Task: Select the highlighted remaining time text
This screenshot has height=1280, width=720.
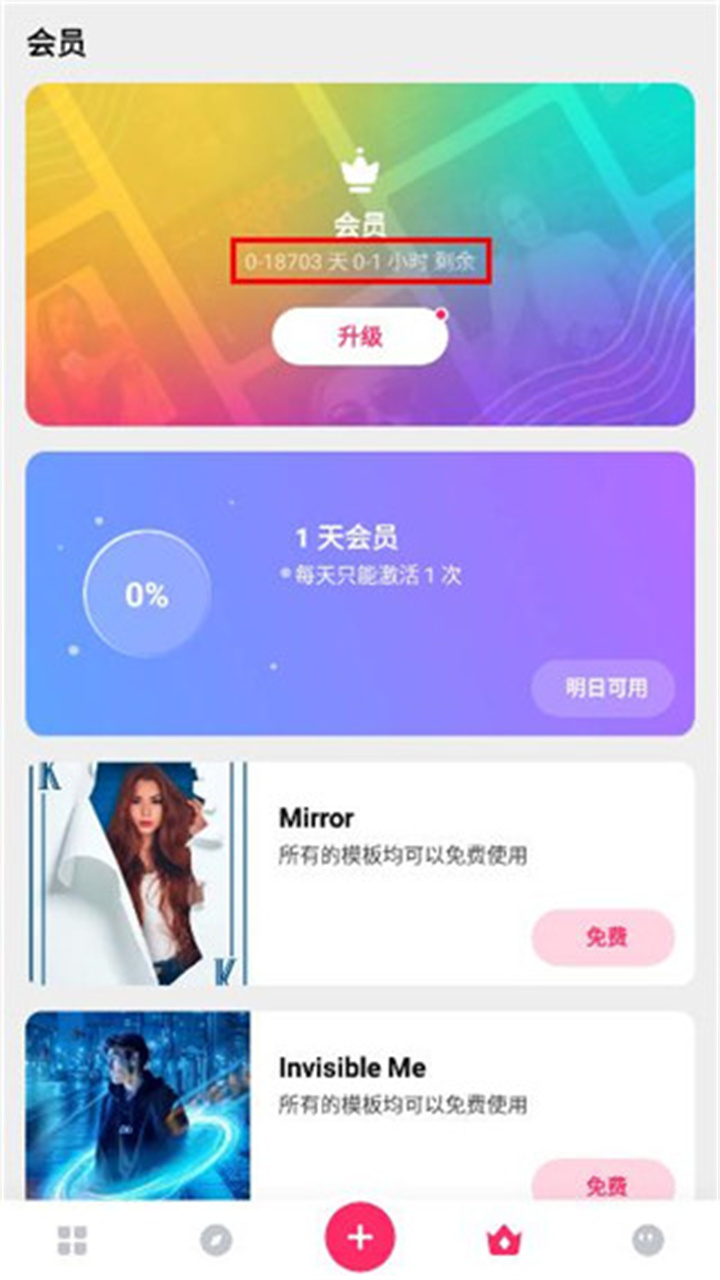Action: [x=360, y=262]
